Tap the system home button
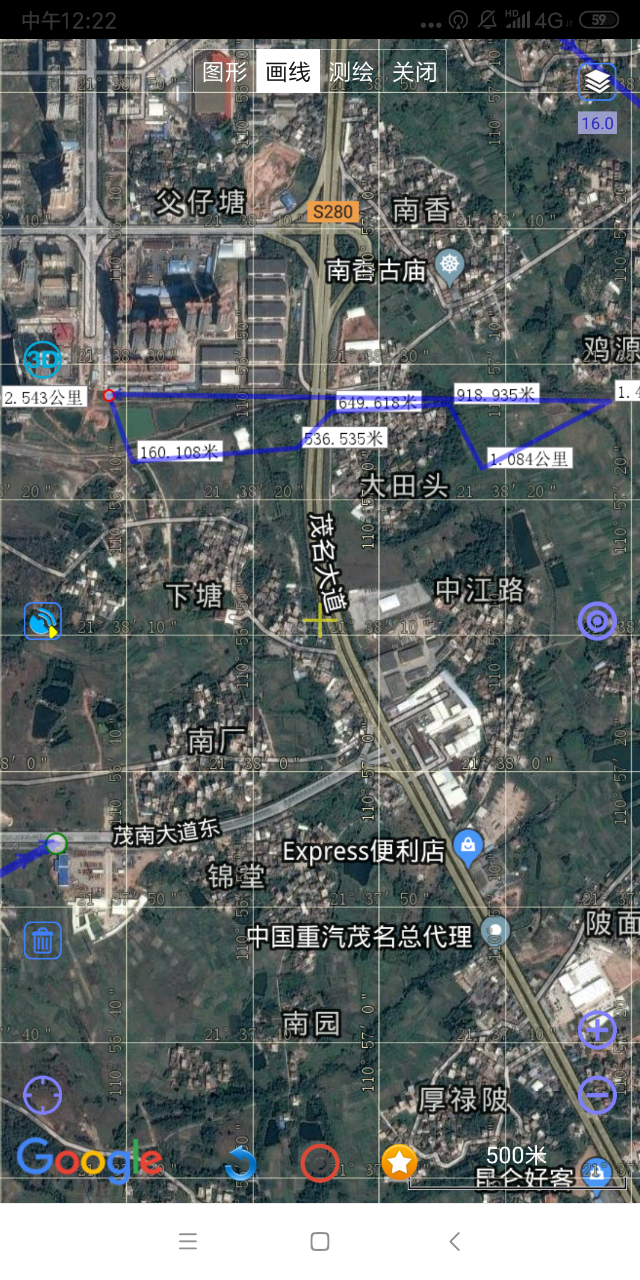 [320, 1241]
